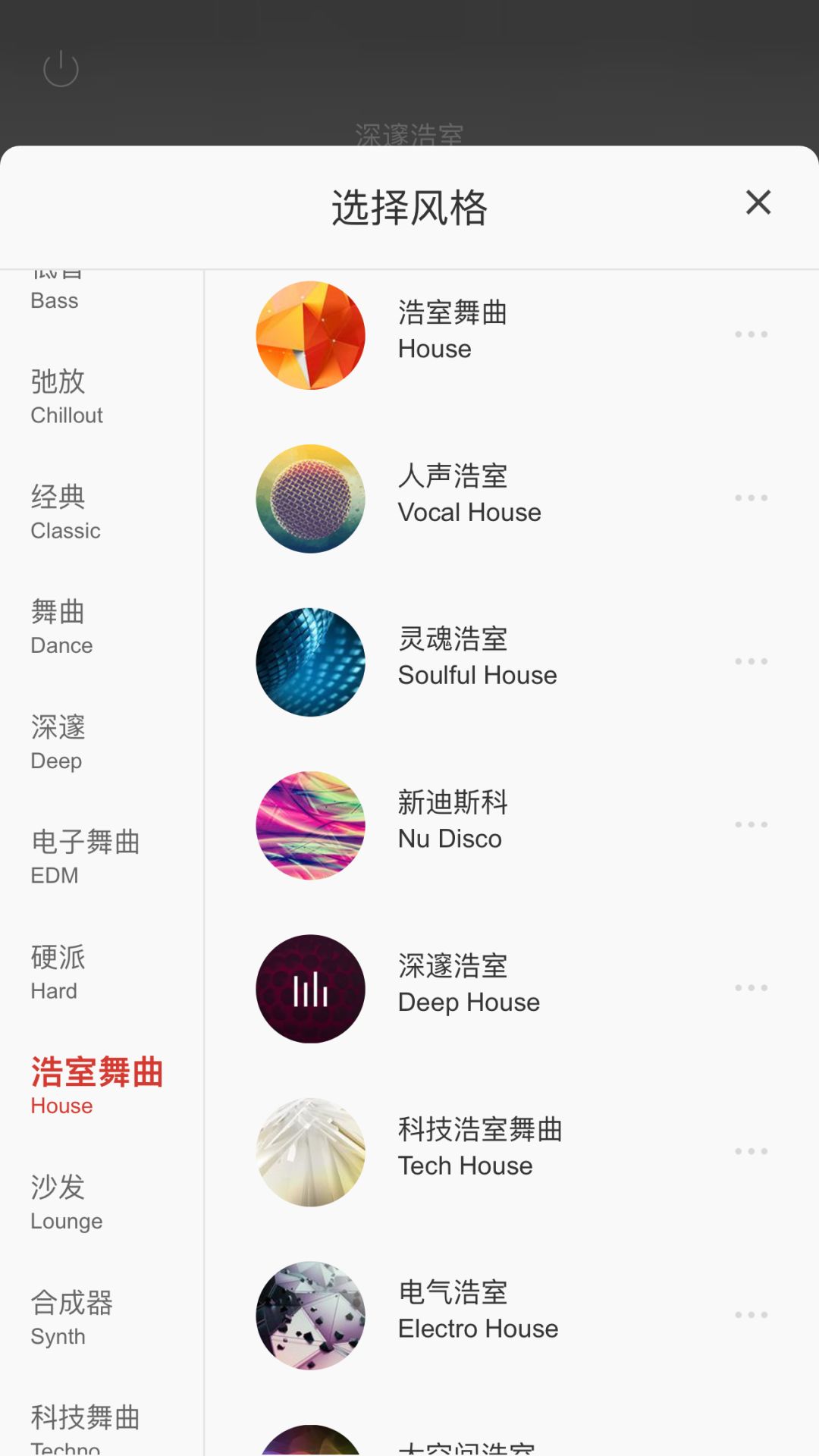
Task: Open the Hard category
Action: (x=58, y=972)
